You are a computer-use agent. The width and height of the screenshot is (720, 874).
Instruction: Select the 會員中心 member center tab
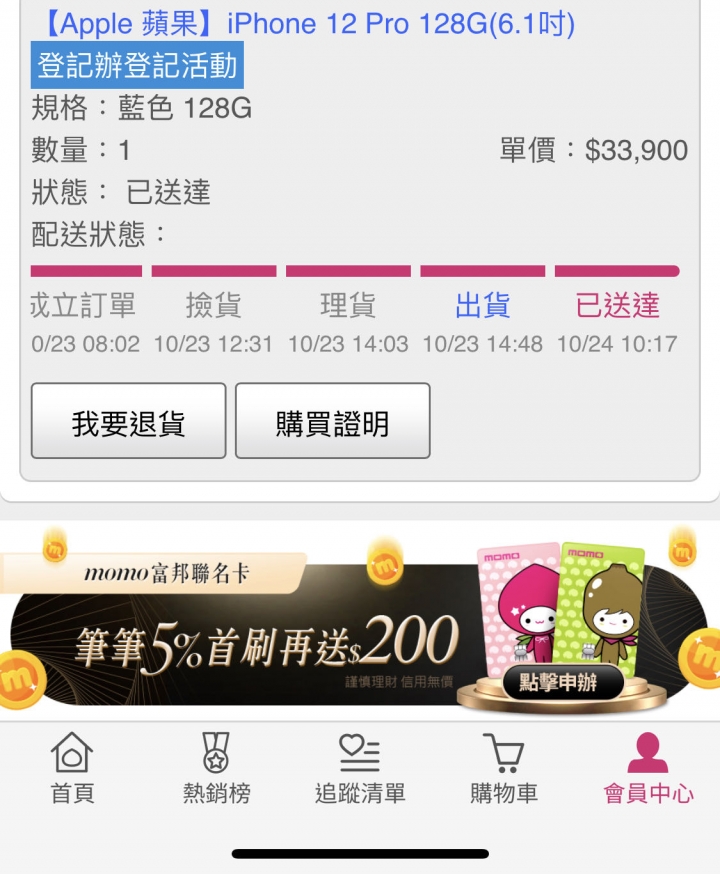pyautogui.click(x=648, y=770)
